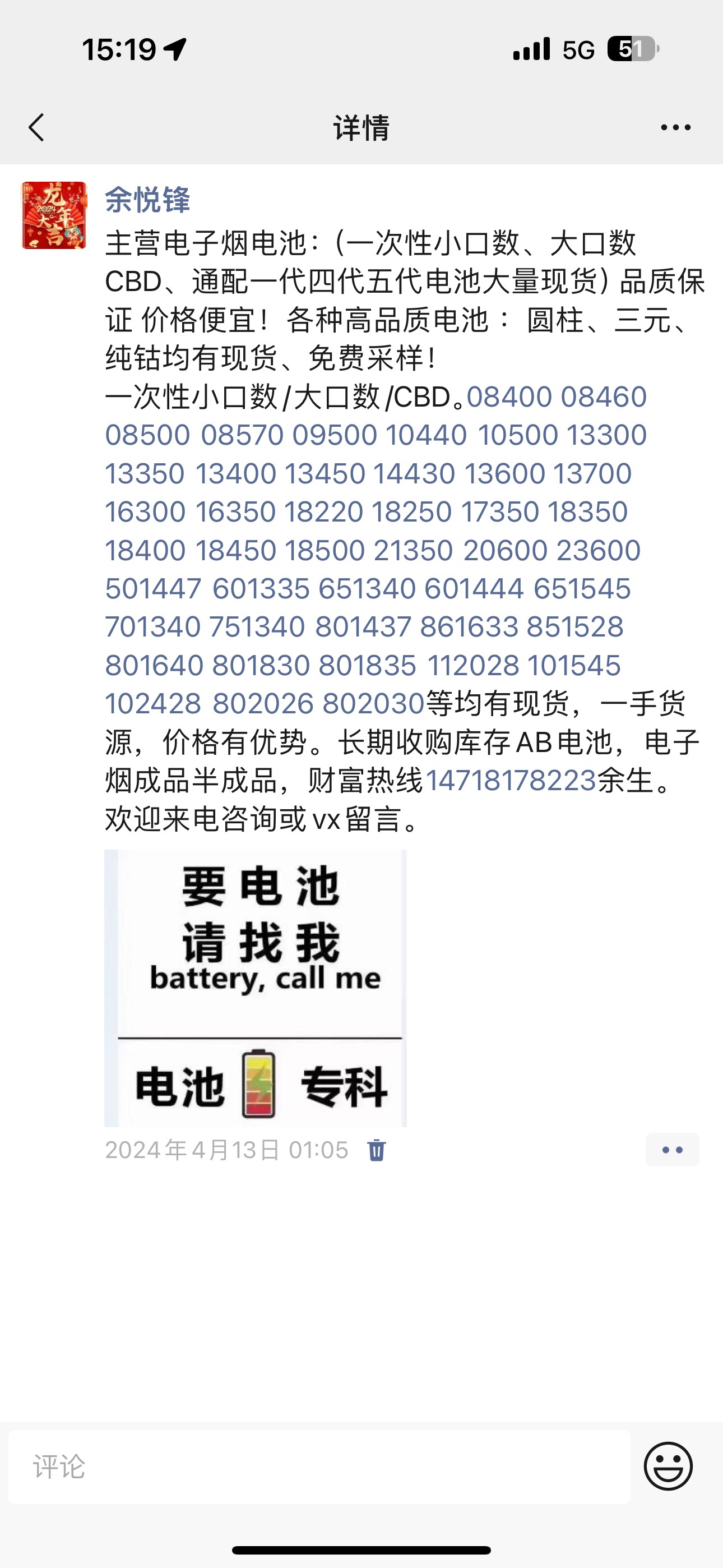Tap the phone number 14718178223
The image size is (723, 1568).
point(511,780)
